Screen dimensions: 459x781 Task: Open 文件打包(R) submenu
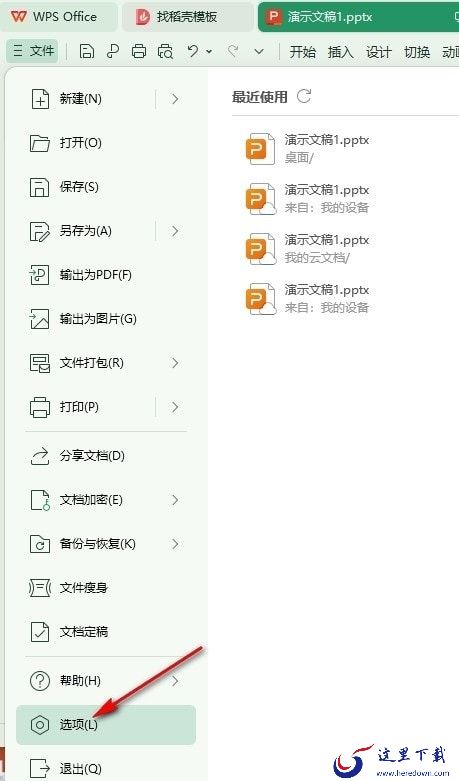click(106, 363)
